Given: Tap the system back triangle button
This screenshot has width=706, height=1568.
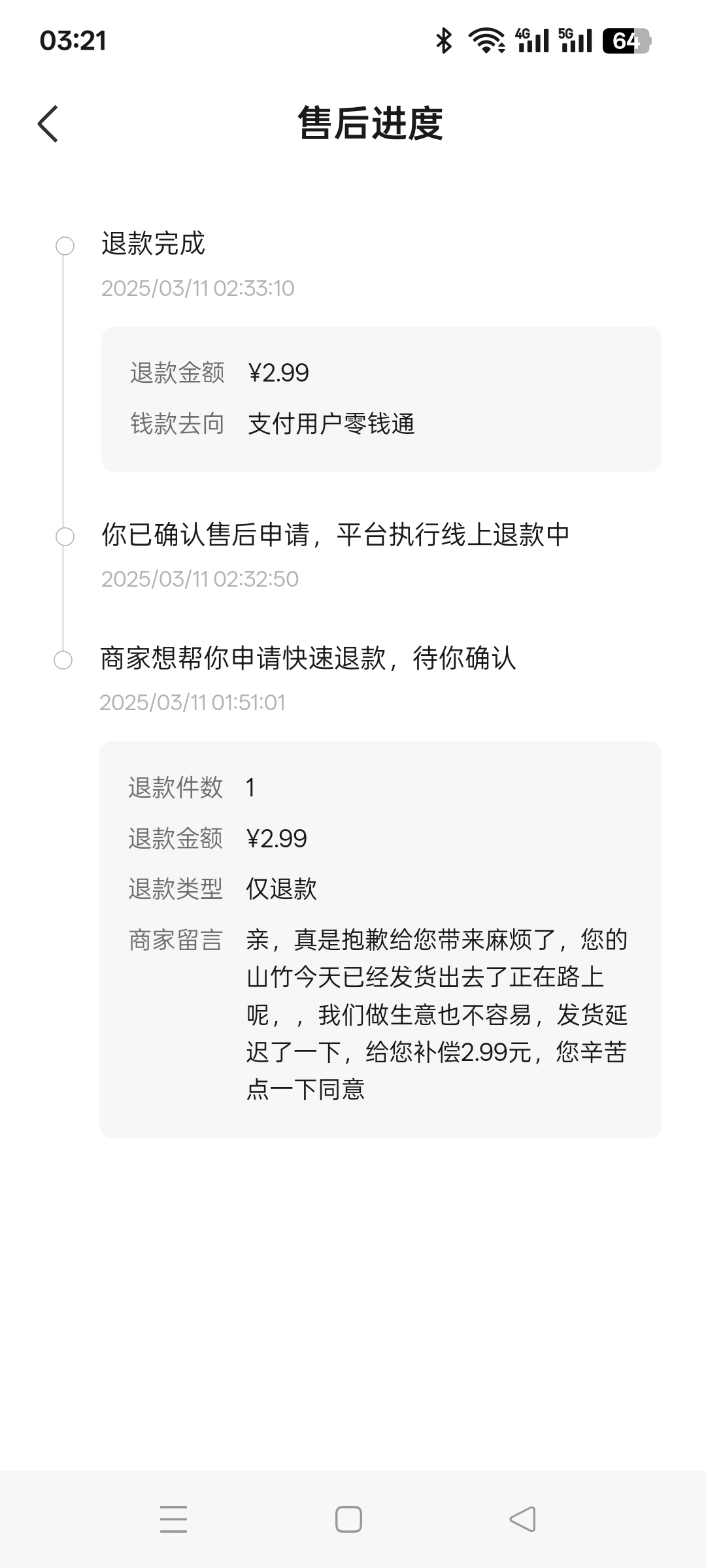Looking at the screenshot, I should 522,1519.
